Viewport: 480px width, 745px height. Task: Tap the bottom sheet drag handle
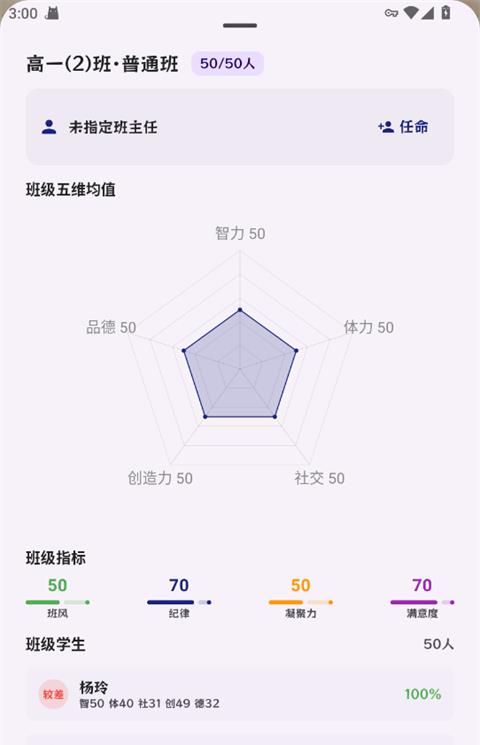point(240,26)
